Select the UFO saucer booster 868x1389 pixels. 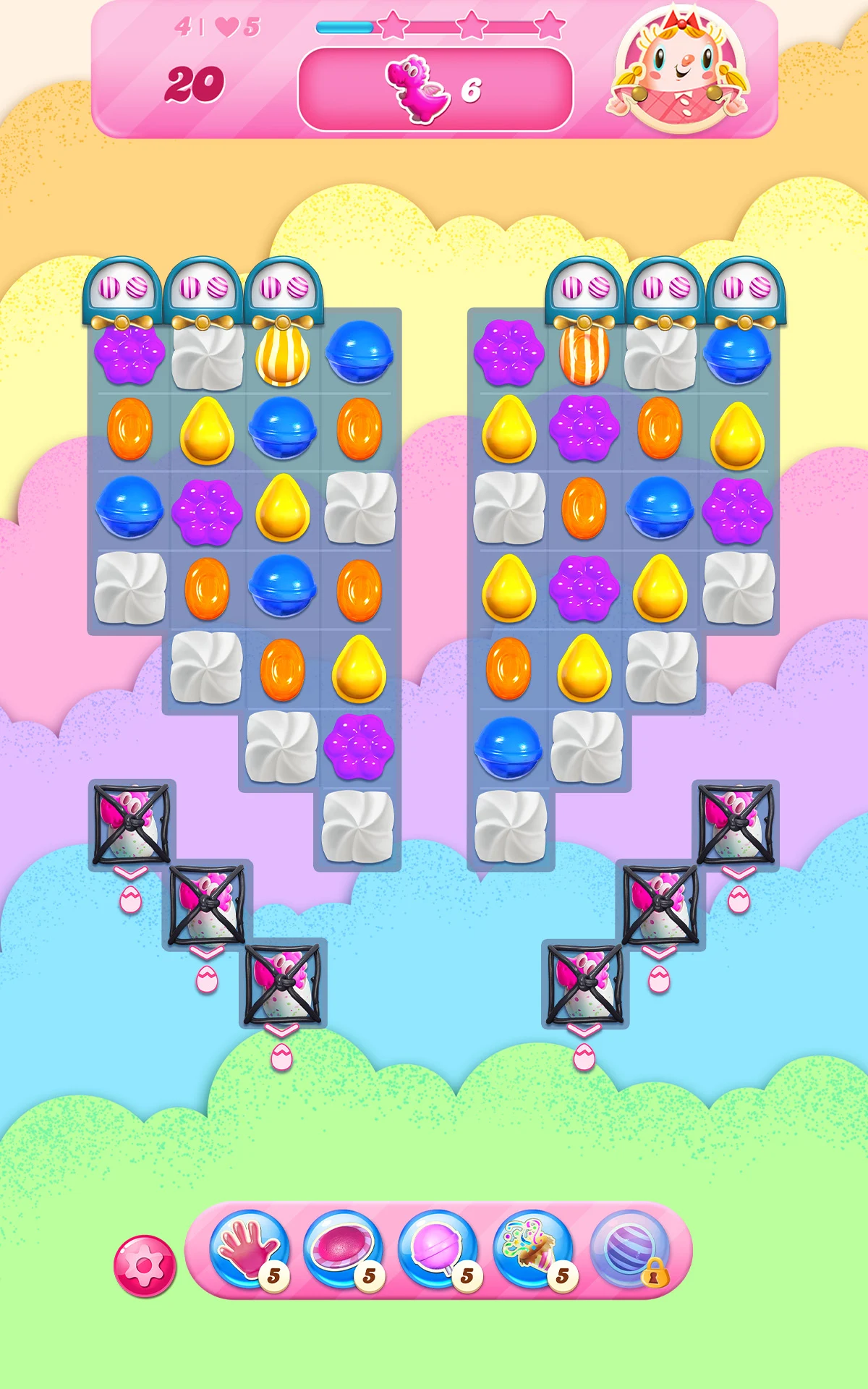point(344,1249)
